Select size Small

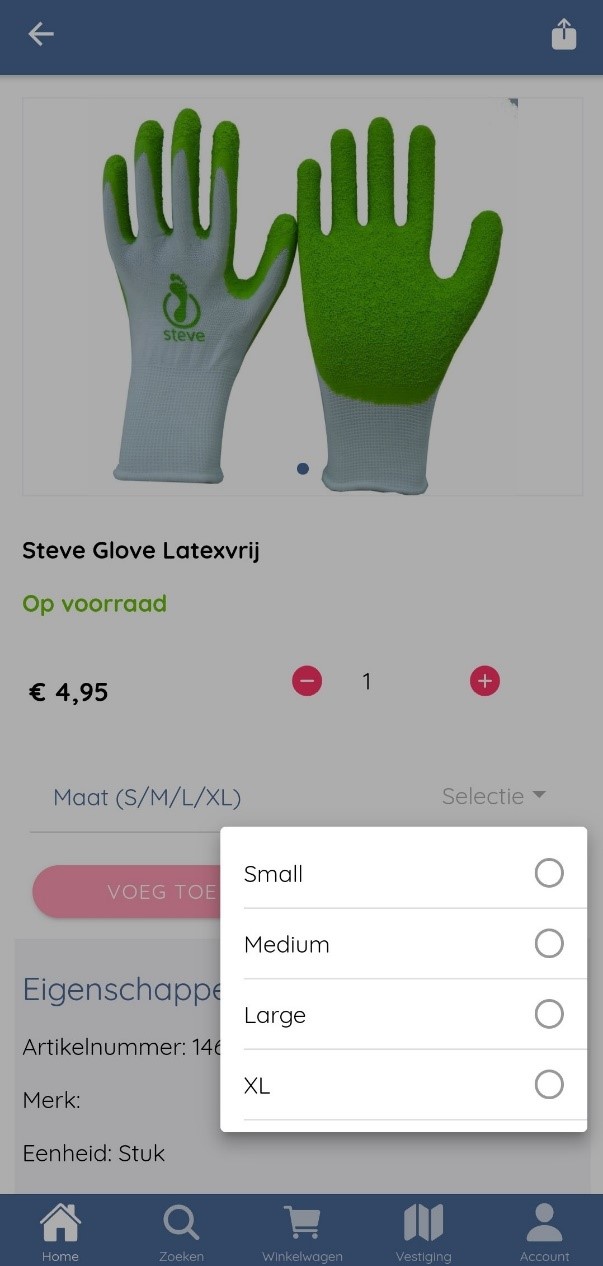click(x=403, y=873)
